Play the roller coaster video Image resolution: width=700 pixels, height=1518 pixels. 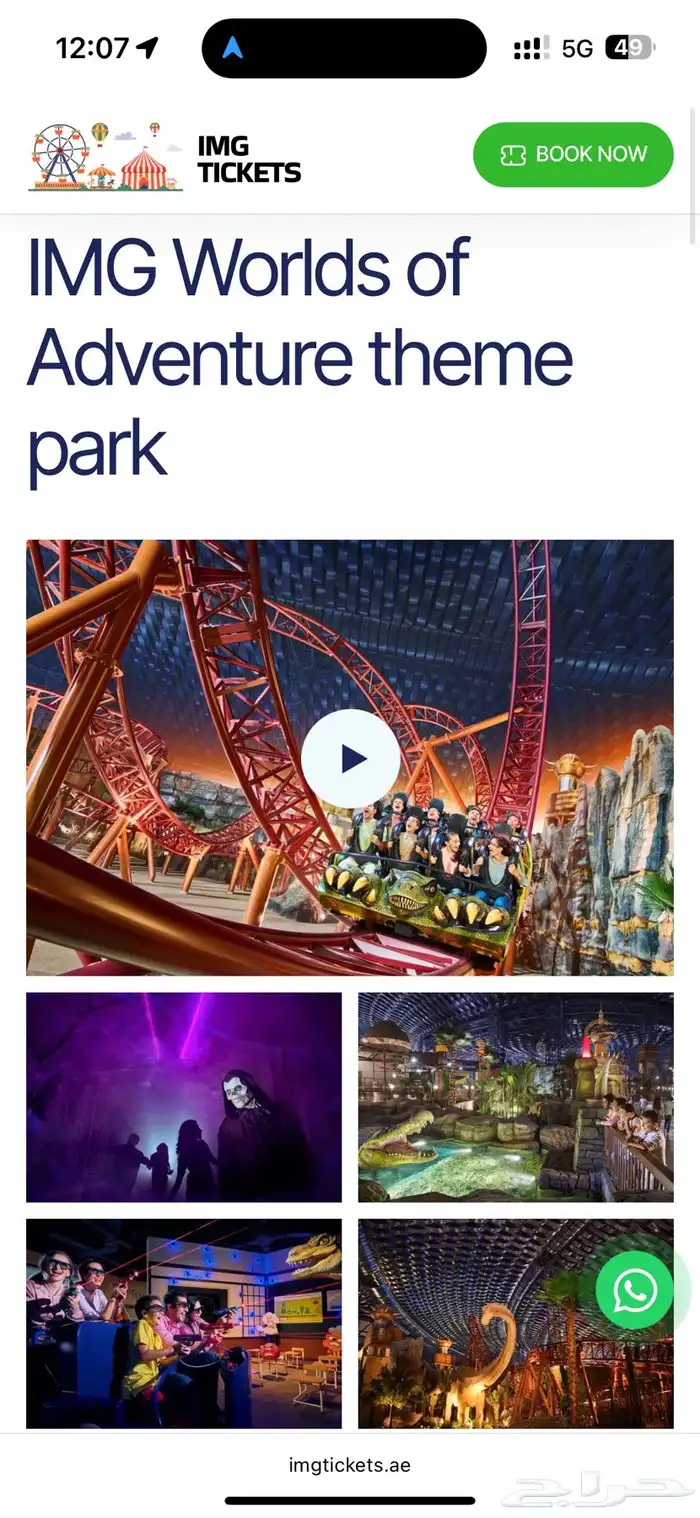(350, 759)
